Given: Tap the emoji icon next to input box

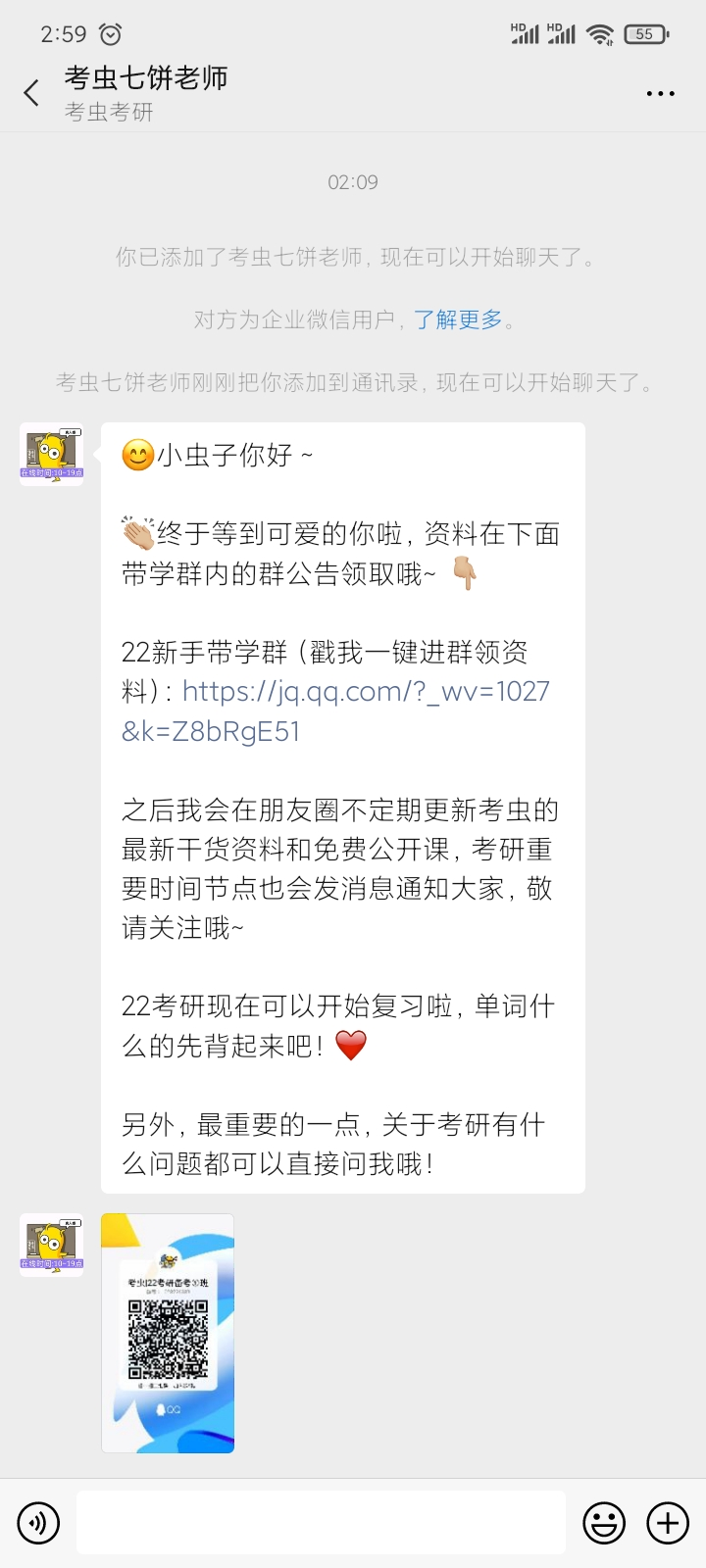Looking at the screenshot, I should 604,1522.
